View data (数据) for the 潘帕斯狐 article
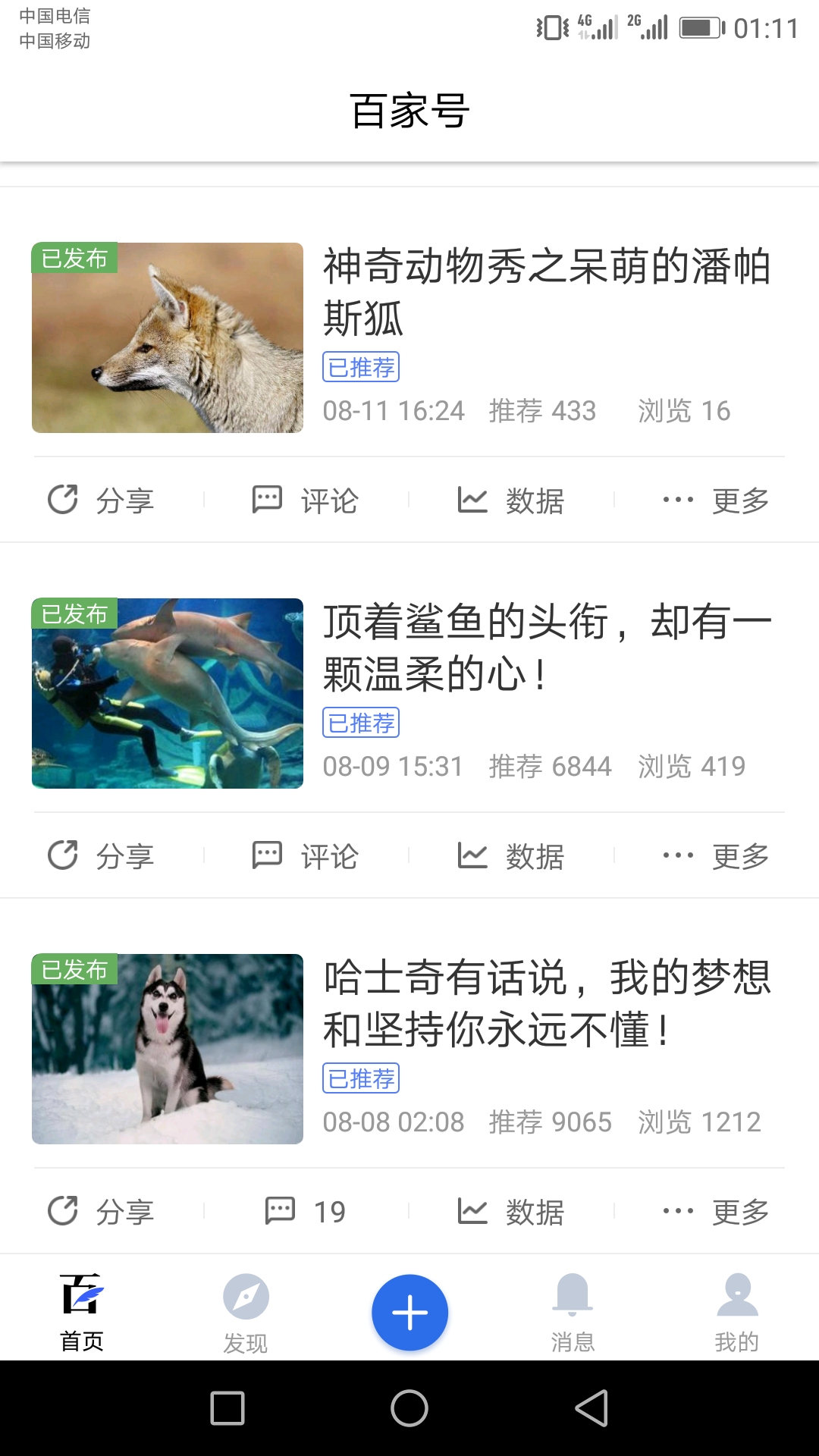 click(511, 500)
